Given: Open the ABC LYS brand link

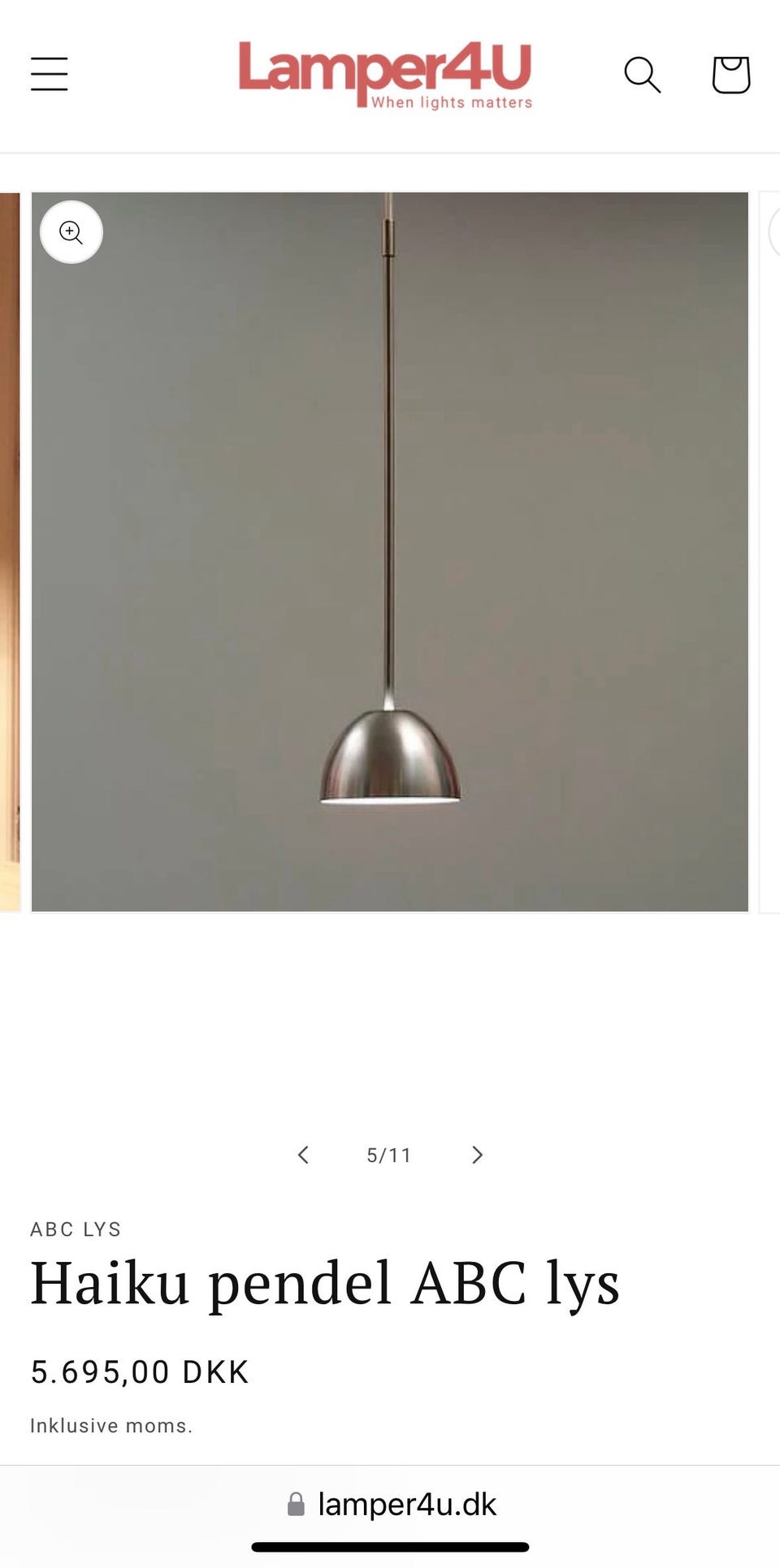Looking at the screenshot, I should 75,1229.
